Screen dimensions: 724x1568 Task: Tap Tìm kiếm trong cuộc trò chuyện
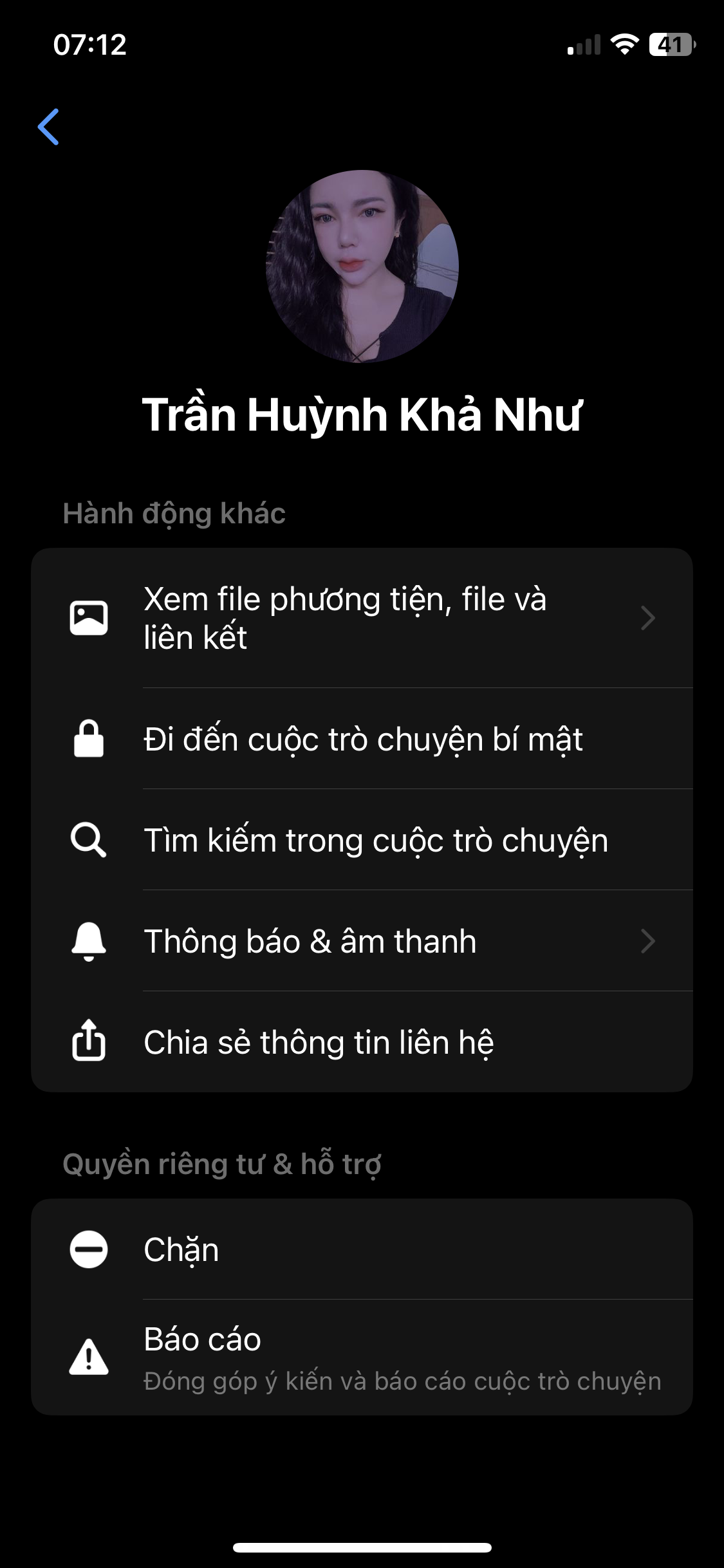click(x=362, y=840)
